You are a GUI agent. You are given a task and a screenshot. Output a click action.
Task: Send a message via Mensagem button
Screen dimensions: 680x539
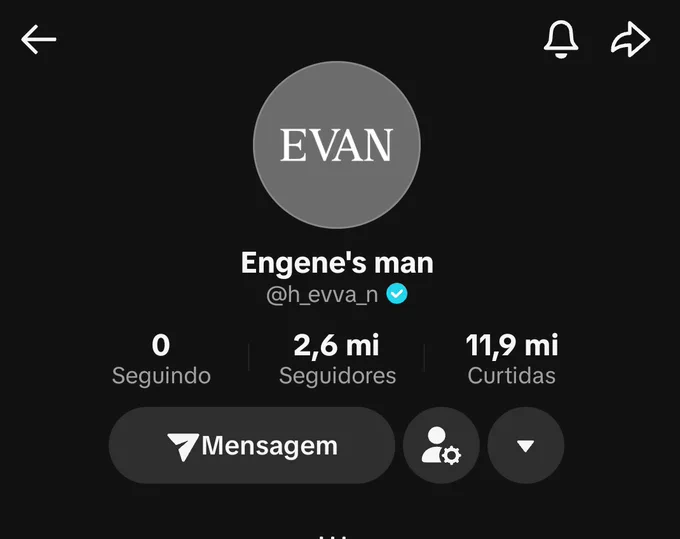coord(252,445)
